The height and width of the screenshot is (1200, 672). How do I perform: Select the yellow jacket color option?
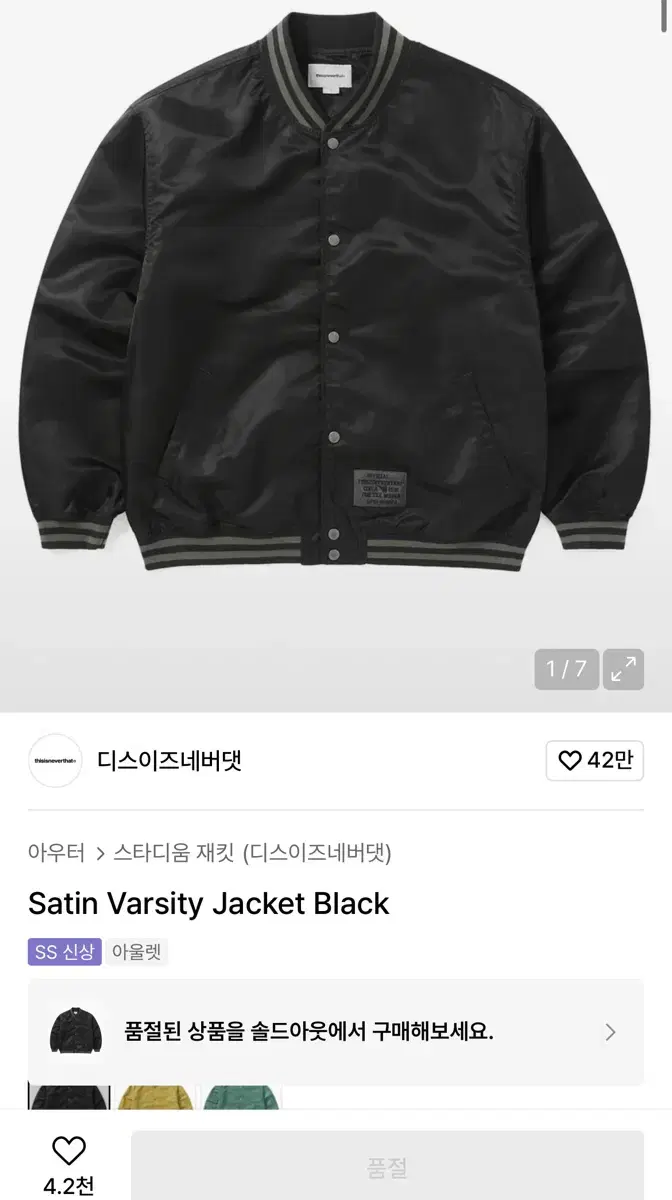click(x=155, y=1097)
